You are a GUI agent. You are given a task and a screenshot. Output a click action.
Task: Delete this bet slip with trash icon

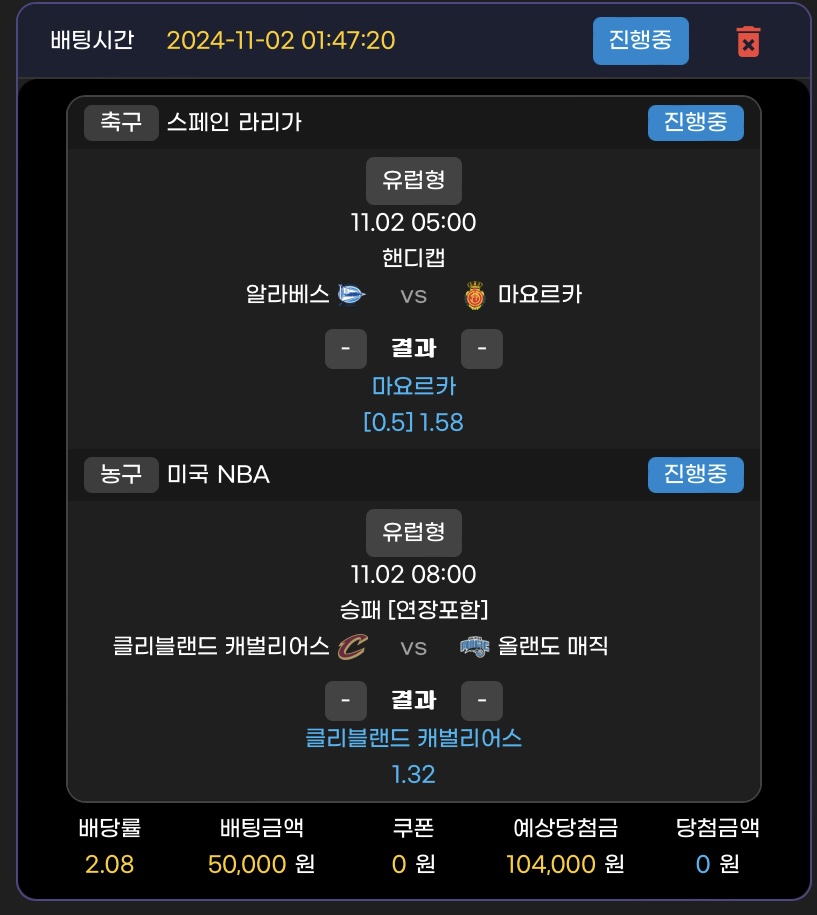[748, 41]
